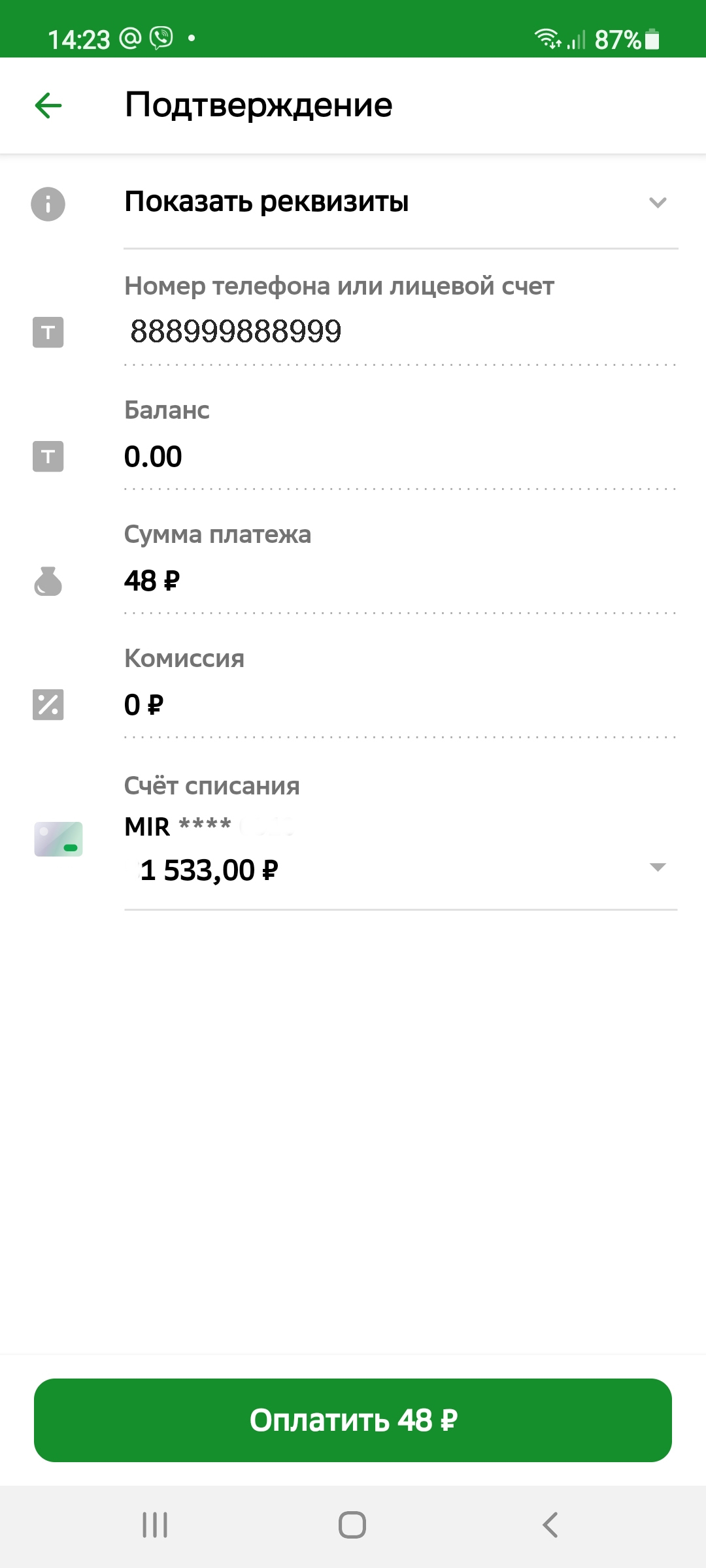This screenshot has height=1568, width=706.
Task: Confirm payment with Оплатить 48 ₽
Action: 353,1420
